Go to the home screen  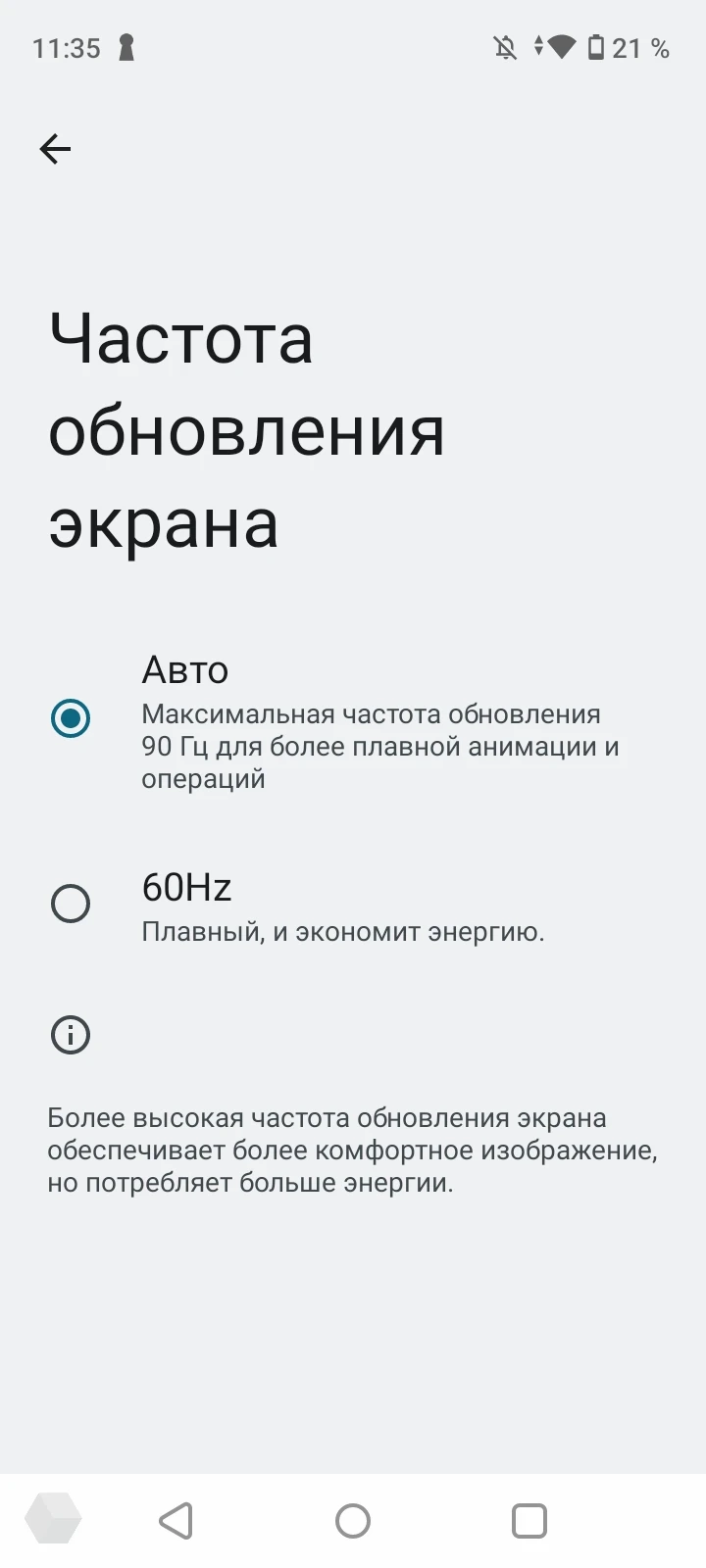(353, 1521)
